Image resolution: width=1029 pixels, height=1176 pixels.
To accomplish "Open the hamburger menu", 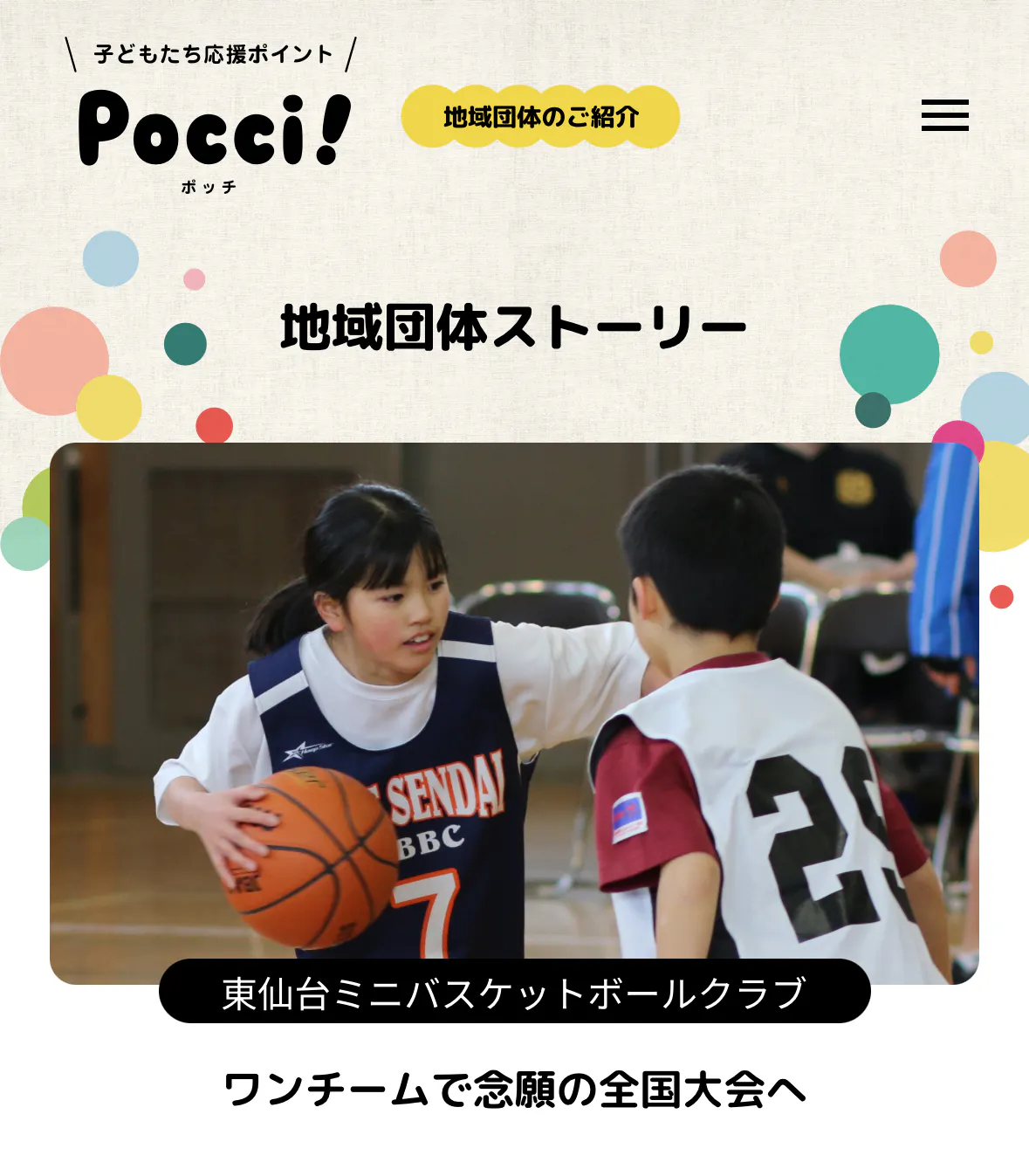I will pyautogui.click(x=944, y=115).
